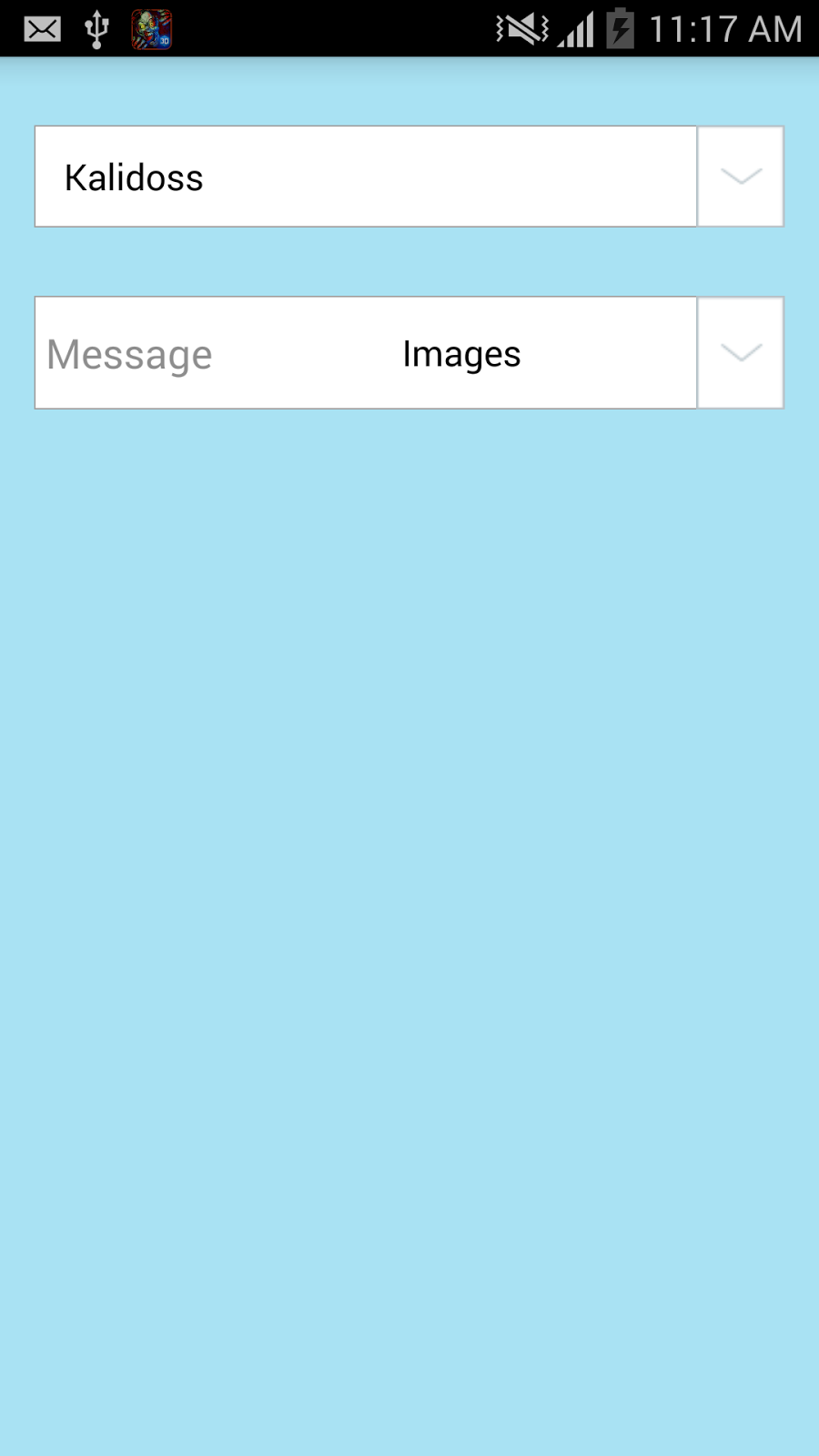The width and height of the screenshot is (819, 1456).
Task: Expand the message type selector
Action: coord(740,352)
